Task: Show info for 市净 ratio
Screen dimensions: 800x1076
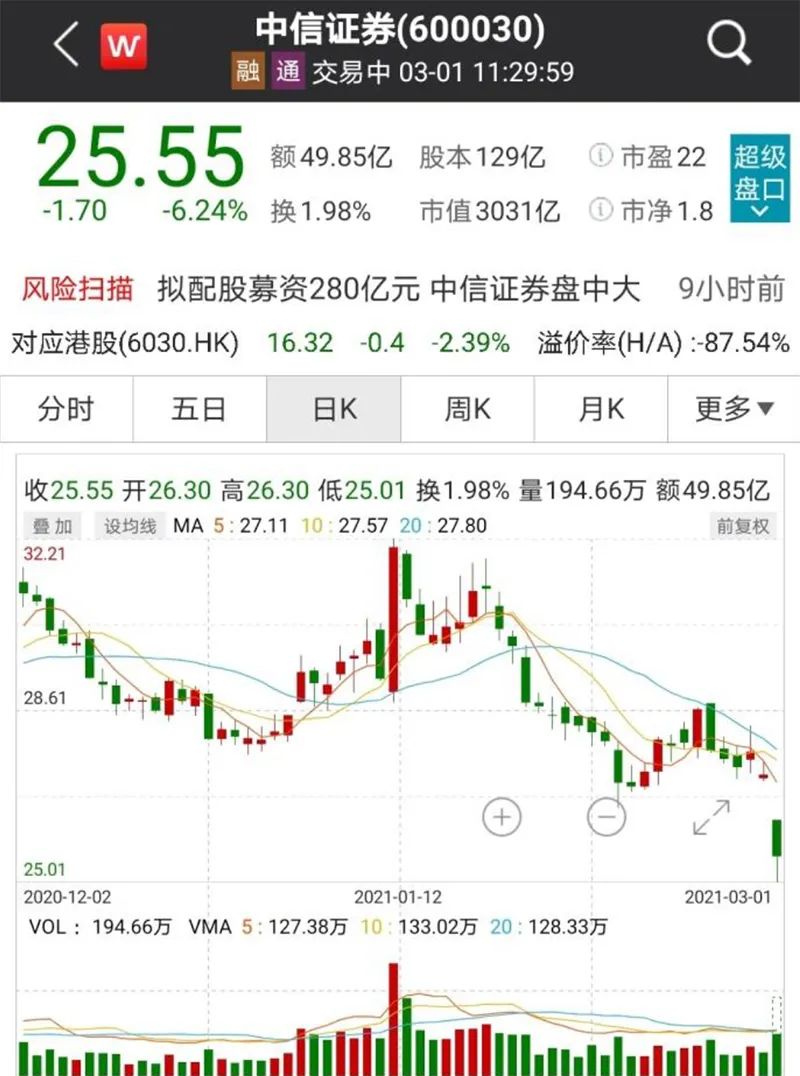Action: (x=600, y=211)
